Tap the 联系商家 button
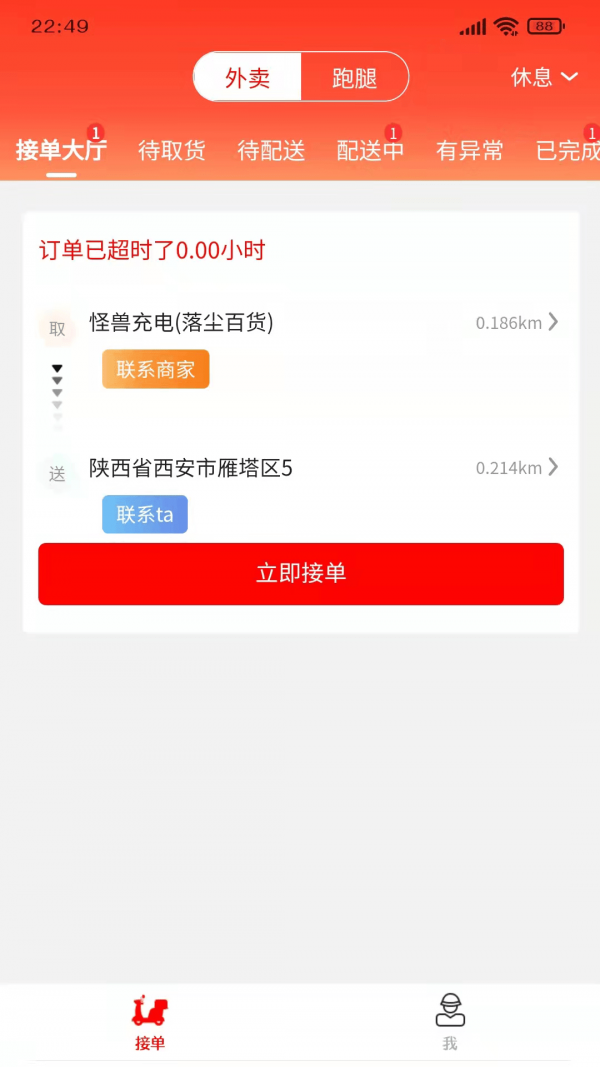The image size is (600, 1067). click(156, 369)
